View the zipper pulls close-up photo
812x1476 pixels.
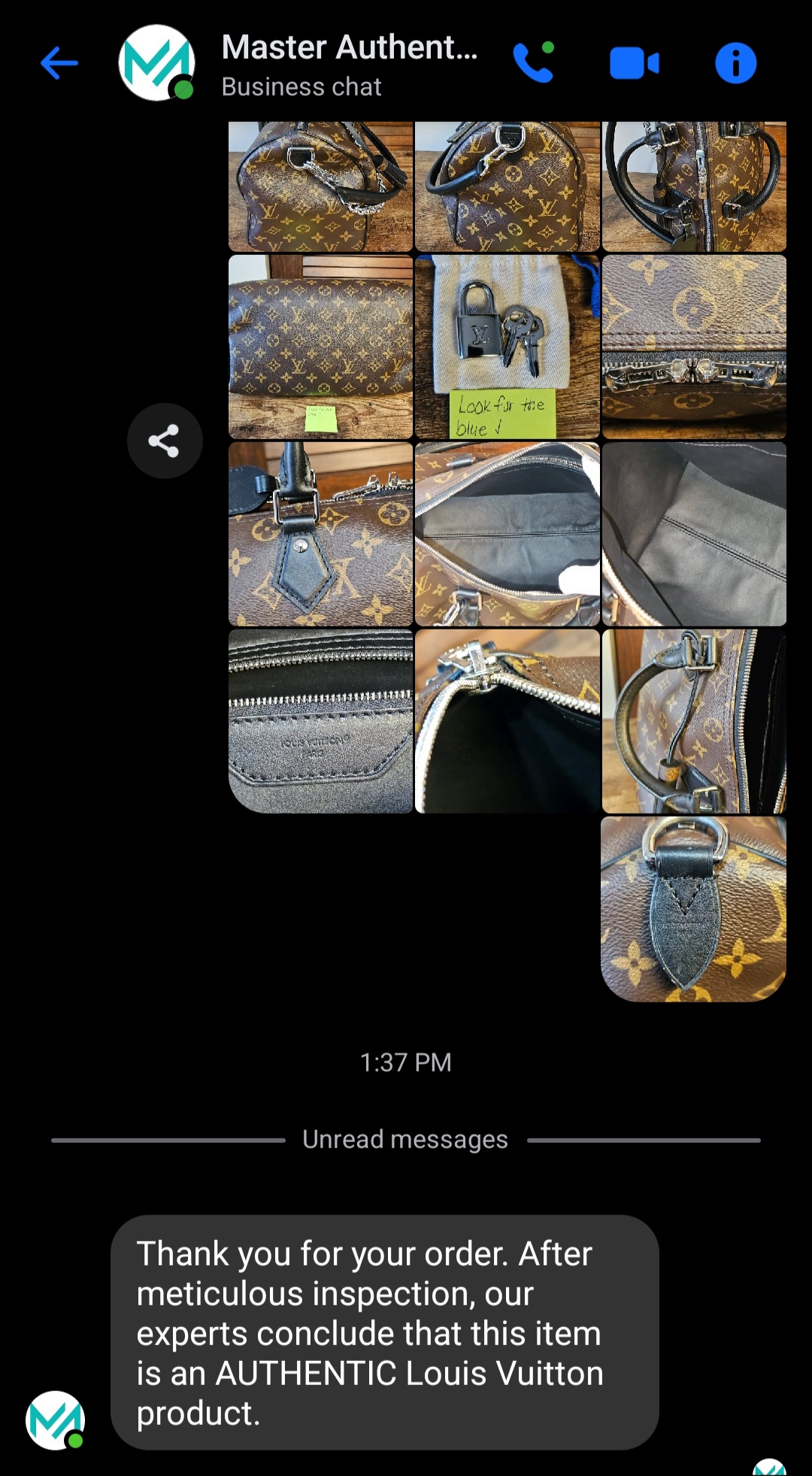coord(693,347)
